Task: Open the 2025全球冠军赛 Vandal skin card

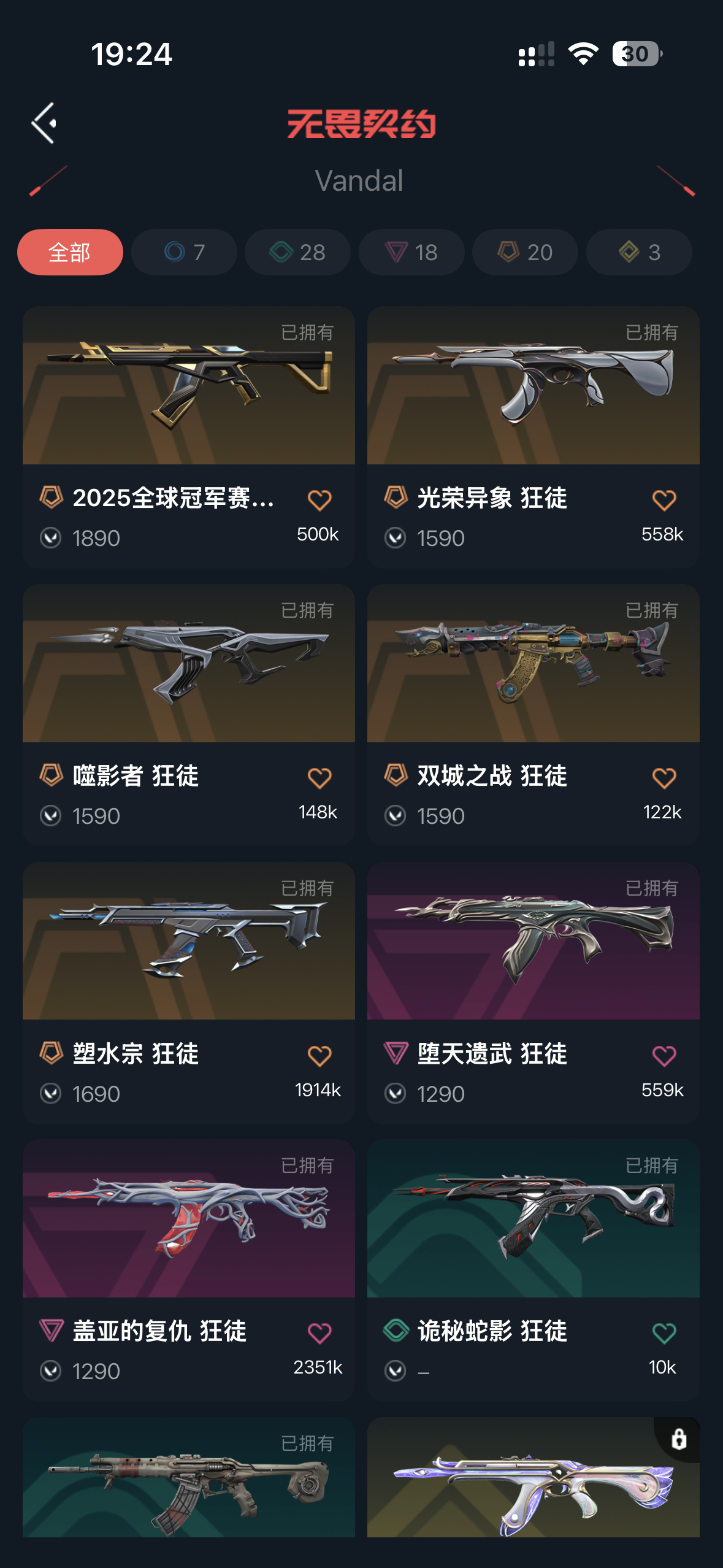Action: pos(189,386)
